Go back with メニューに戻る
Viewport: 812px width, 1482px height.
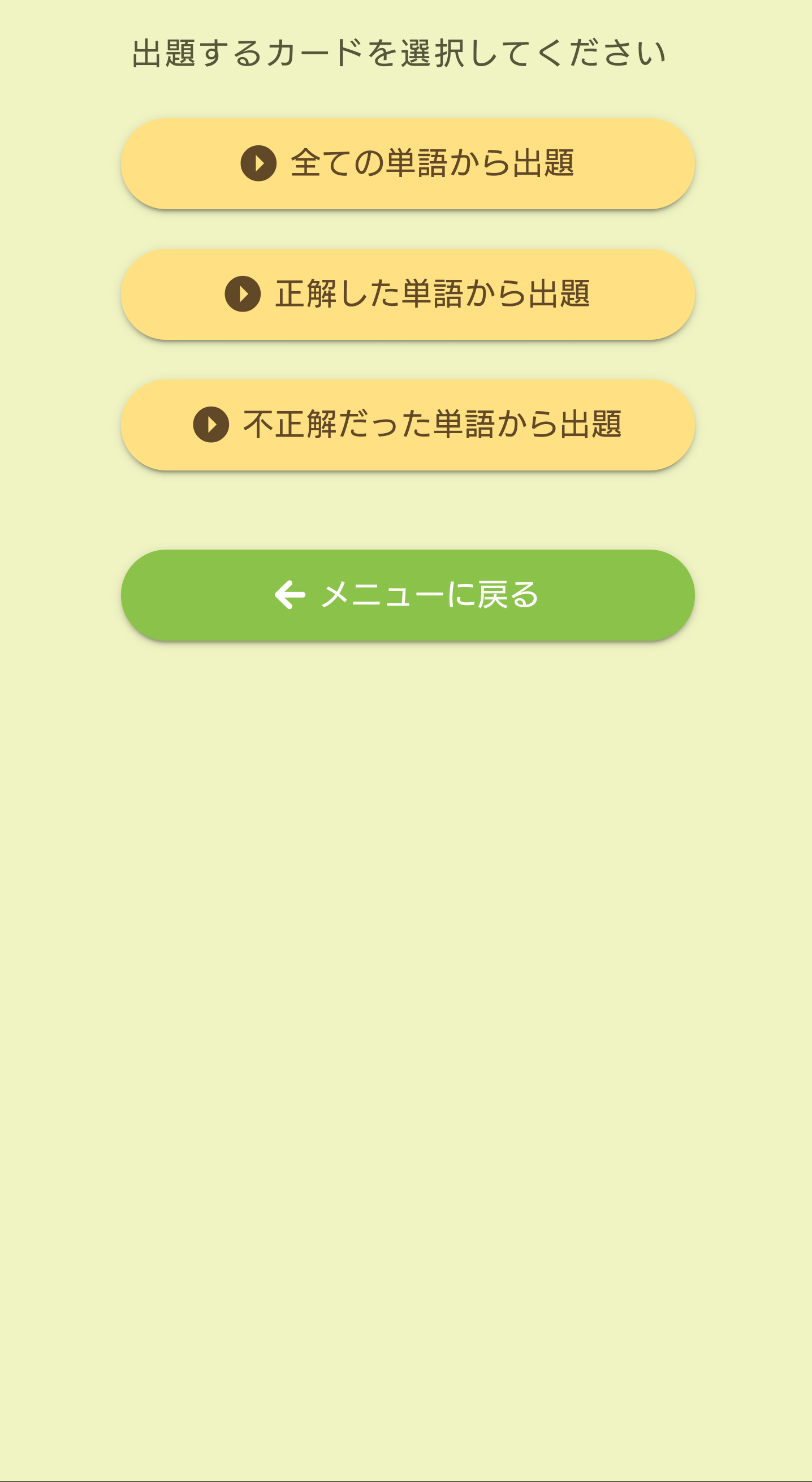point(408,595)
